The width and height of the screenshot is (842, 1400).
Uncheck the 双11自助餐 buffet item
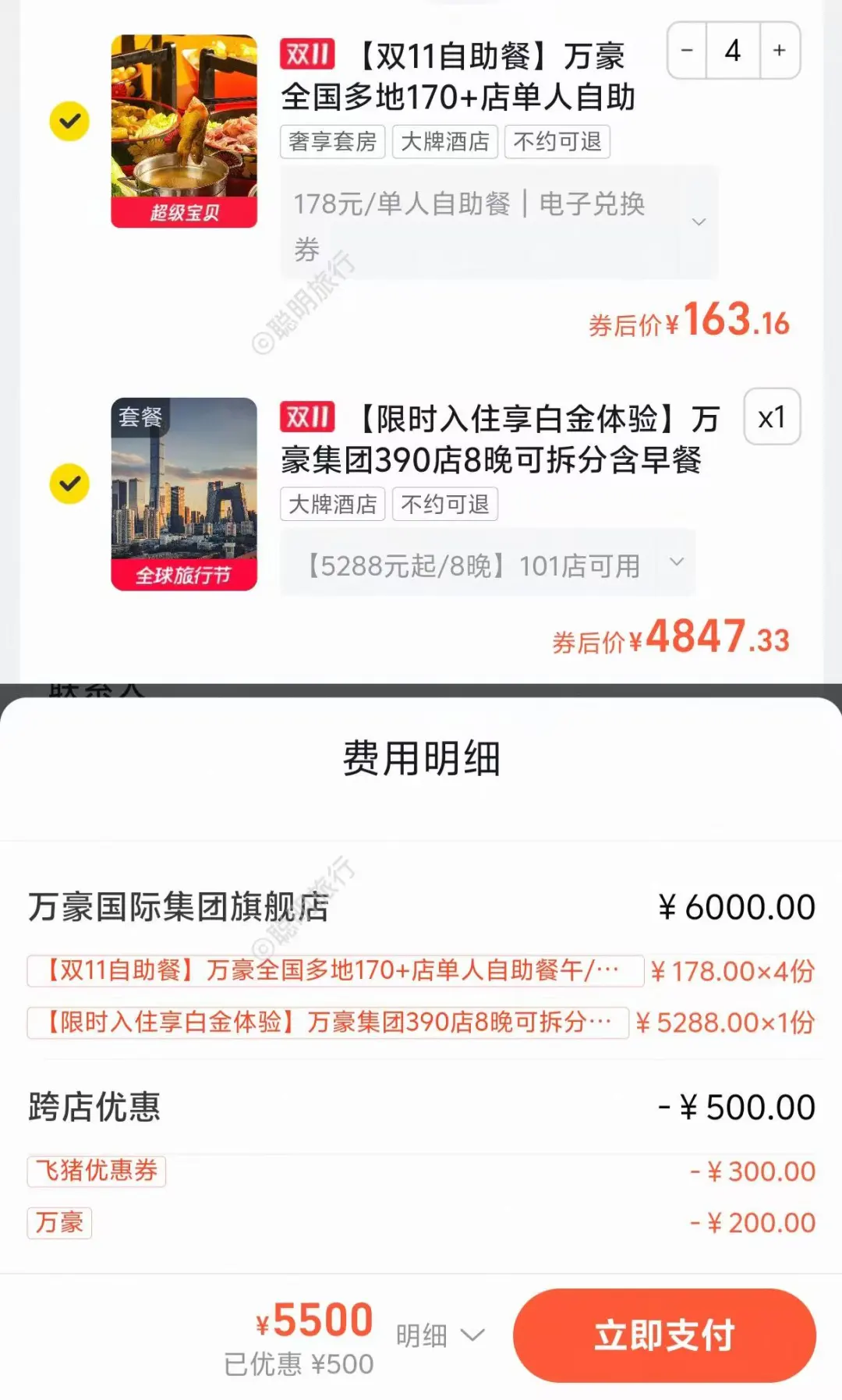[69, 122]
